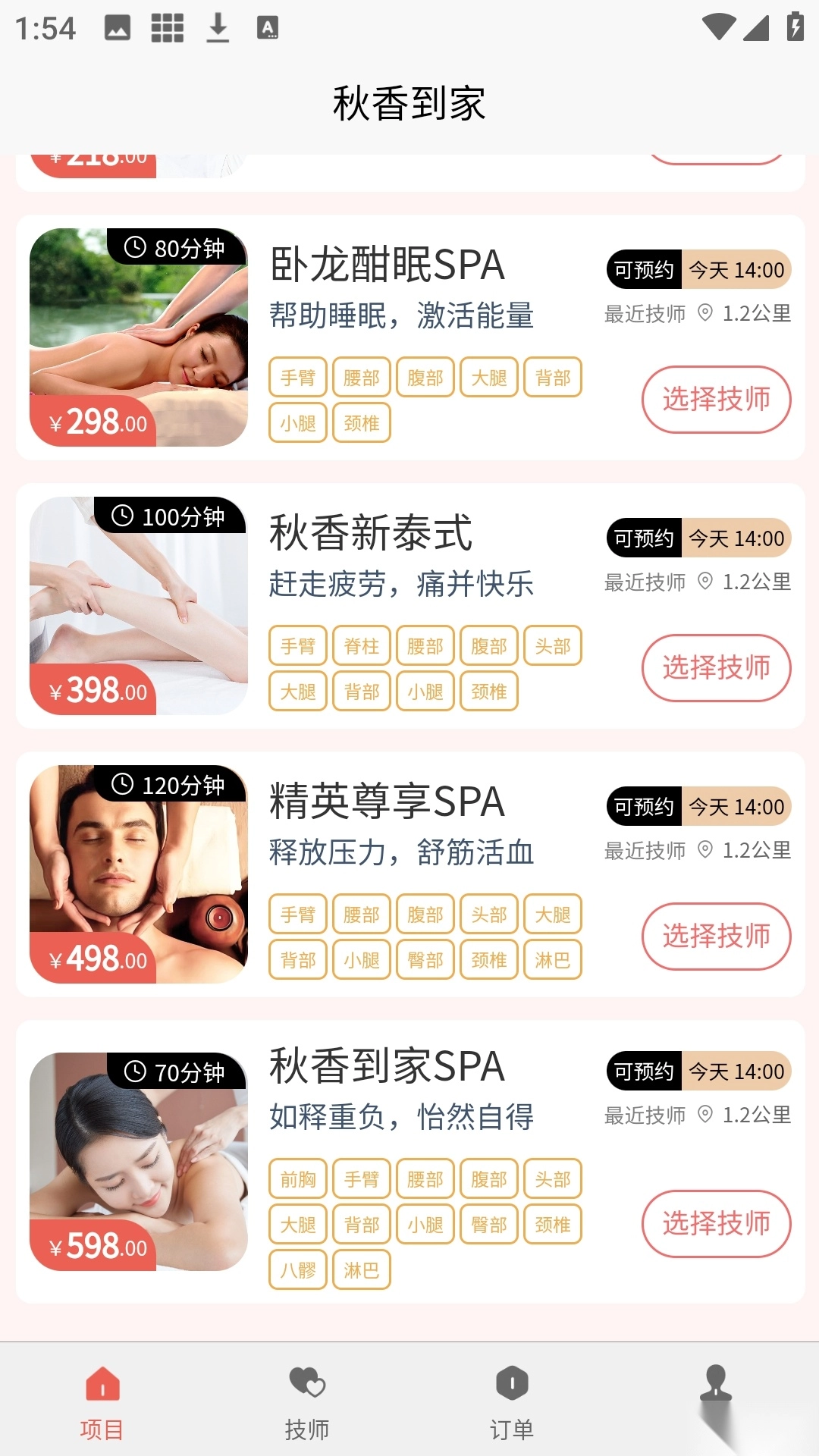Select 选择技师 on 精英尊享SPA card
The height and width of the screenshot is (1456, 819).
pos(716,937)
